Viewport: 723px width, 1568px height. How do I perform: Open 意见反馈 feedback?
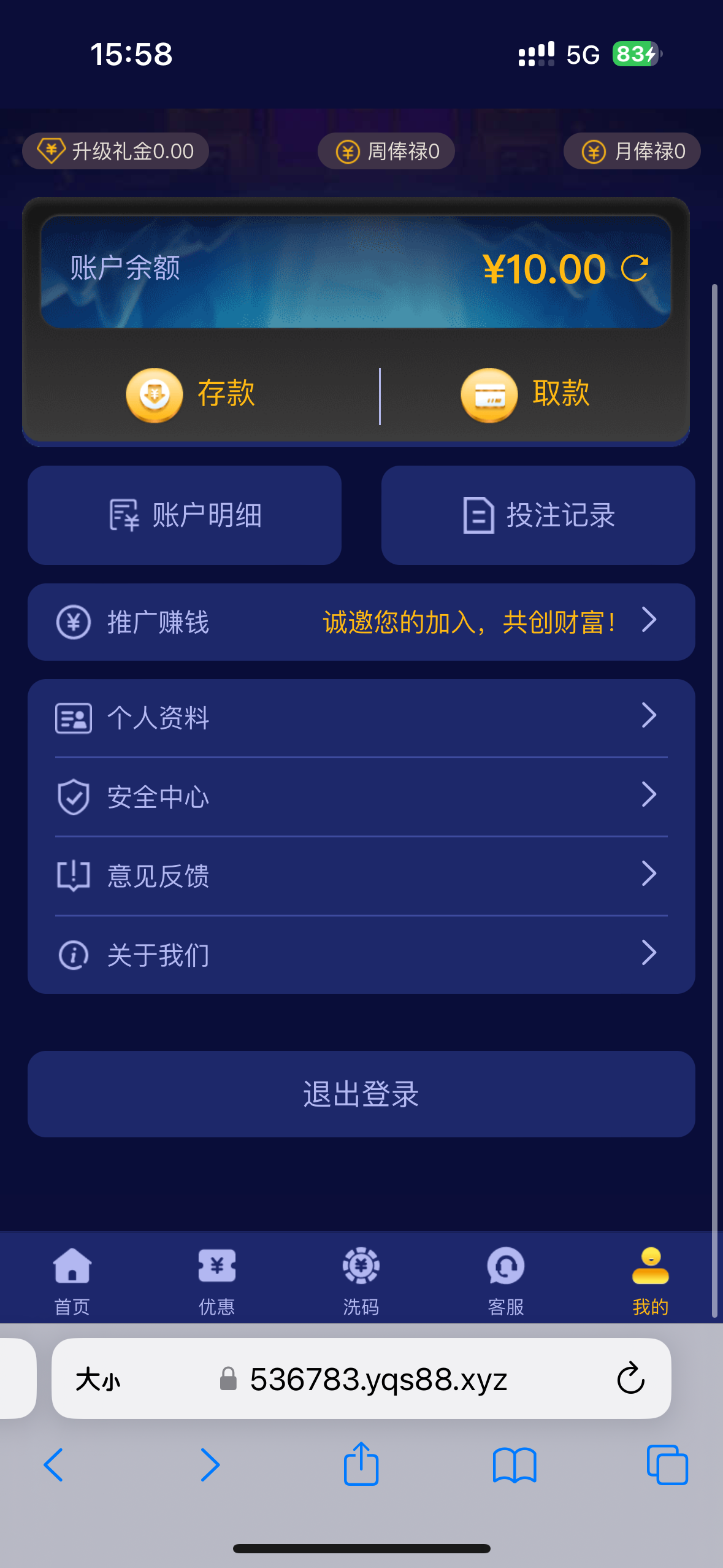pyautogui.click(x=361, y=875)
